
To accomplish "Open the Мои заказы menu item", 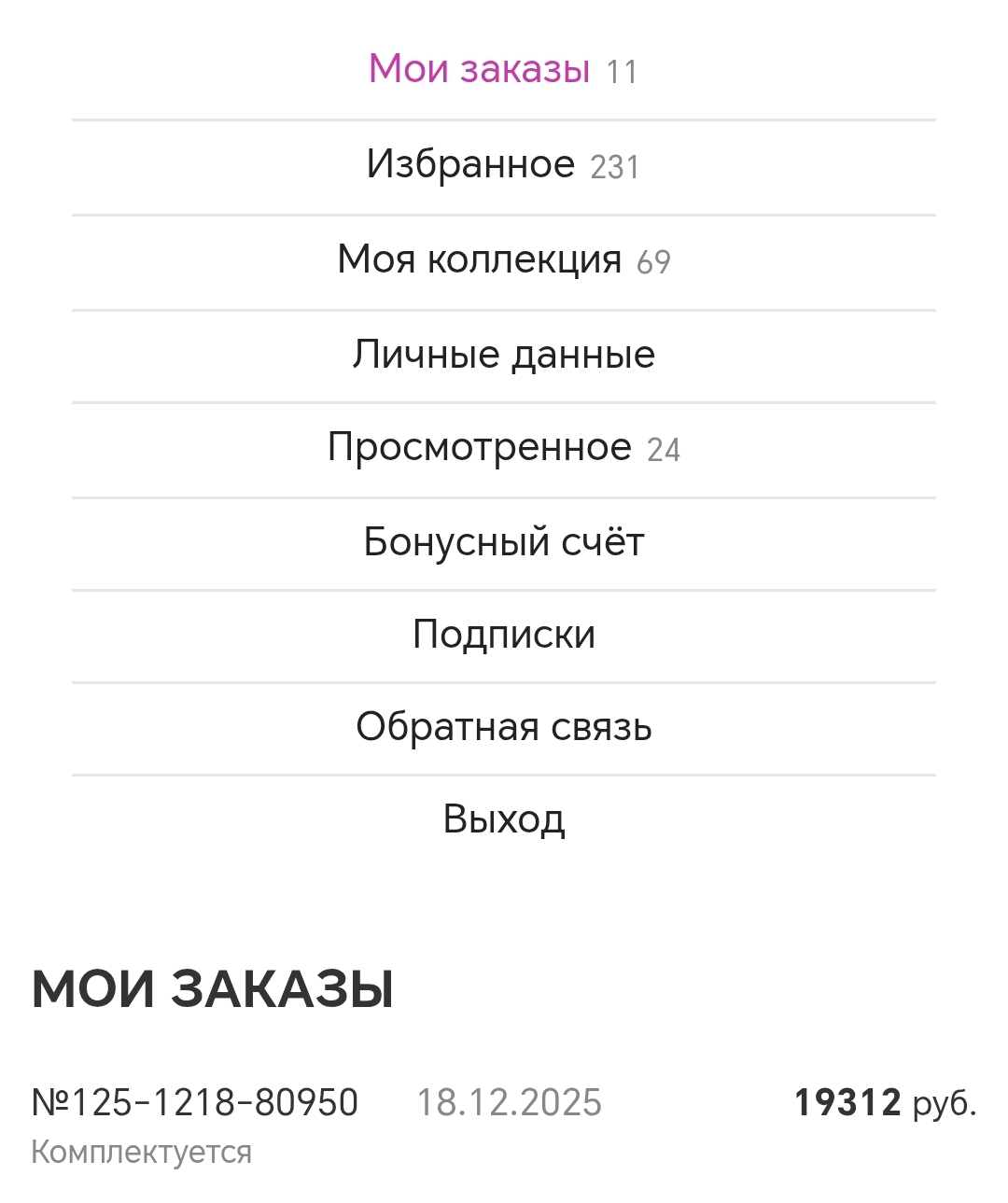I will pyautogui.click(x=503, y=70).
